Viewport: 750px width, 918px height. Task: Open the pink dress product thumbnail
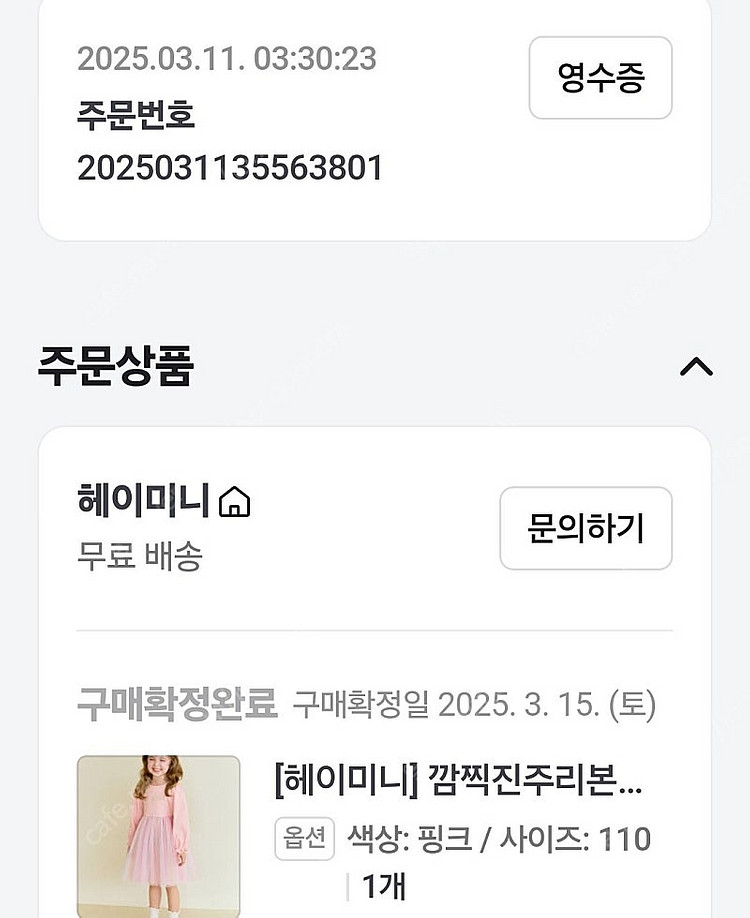[158, 835]
